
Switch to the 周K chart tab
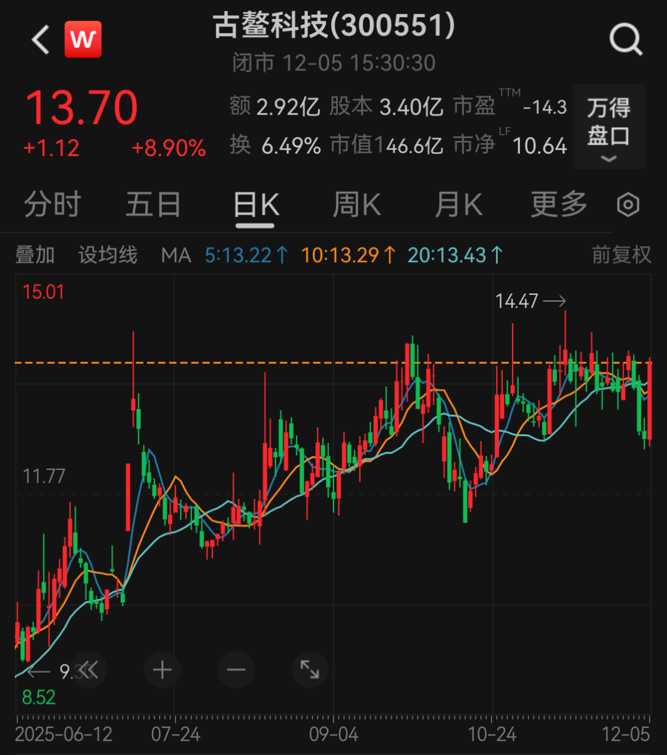[357, 205]
